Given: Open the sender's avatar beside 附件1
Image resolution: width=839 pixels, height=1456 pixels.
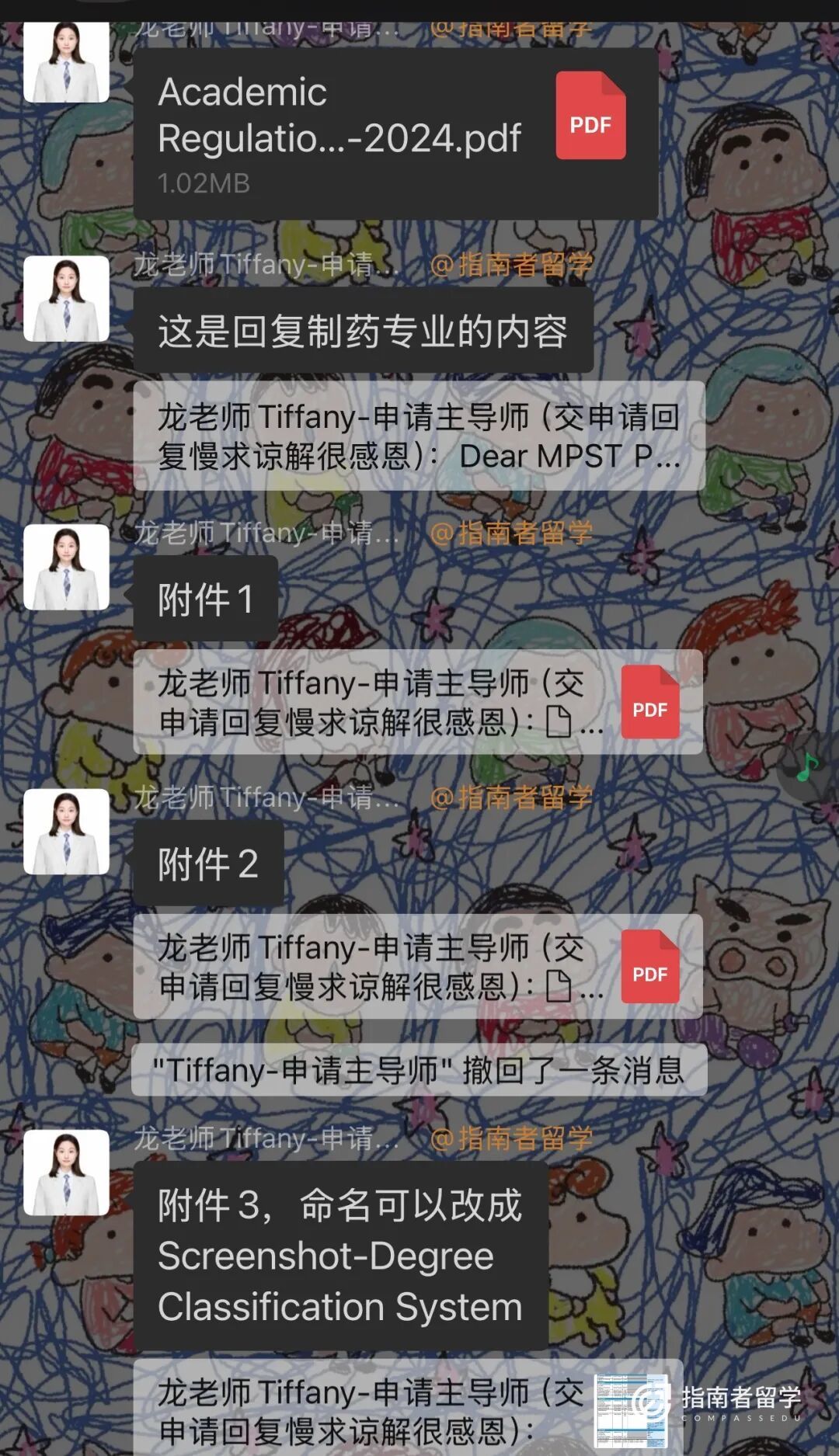Looking at the screenshot, I should [66, 567].
